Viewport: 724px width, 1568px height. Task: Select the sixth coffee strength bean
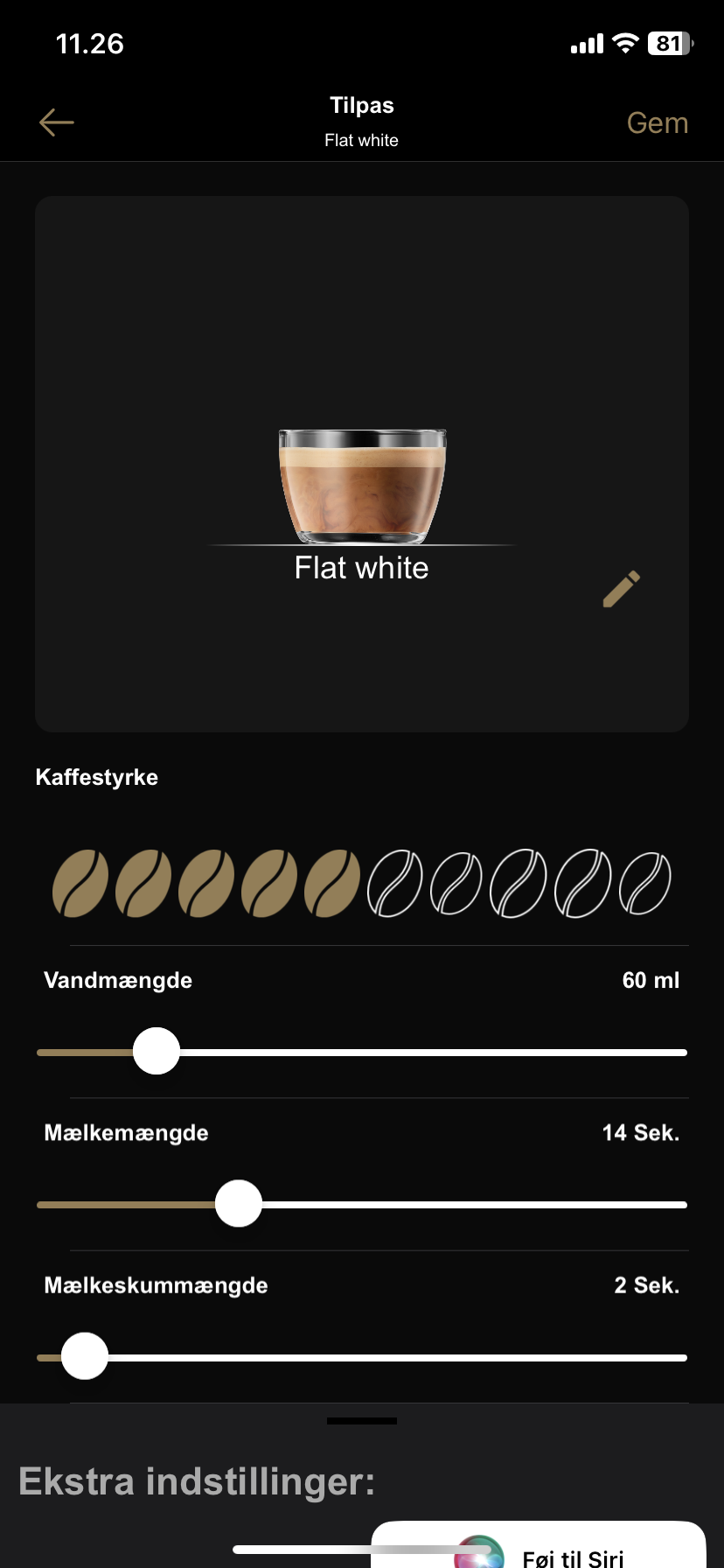(x=395, y=883)
